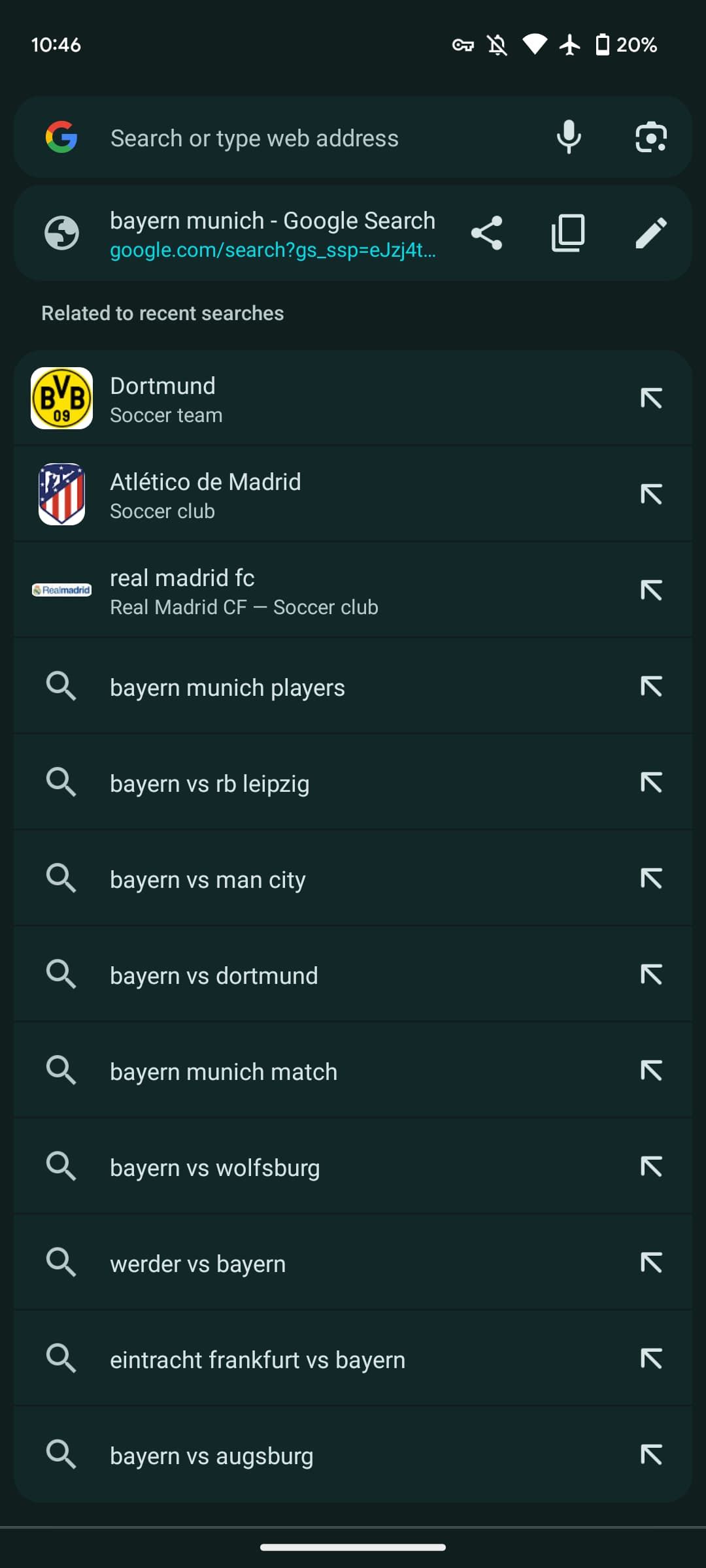Viewport: 706px width, 1568px height.
Task: Search for werder vs bayern
Action: point(353,1262)
